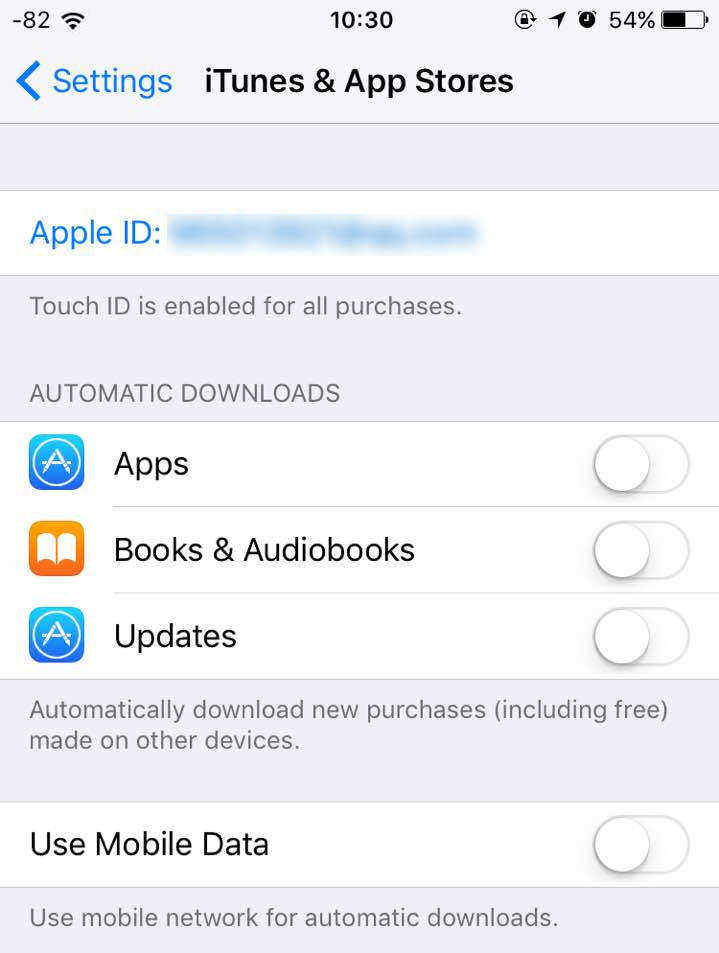
Task: Turn on Books & Audiobooks automatic downloads
Action: tap(640, 550)
